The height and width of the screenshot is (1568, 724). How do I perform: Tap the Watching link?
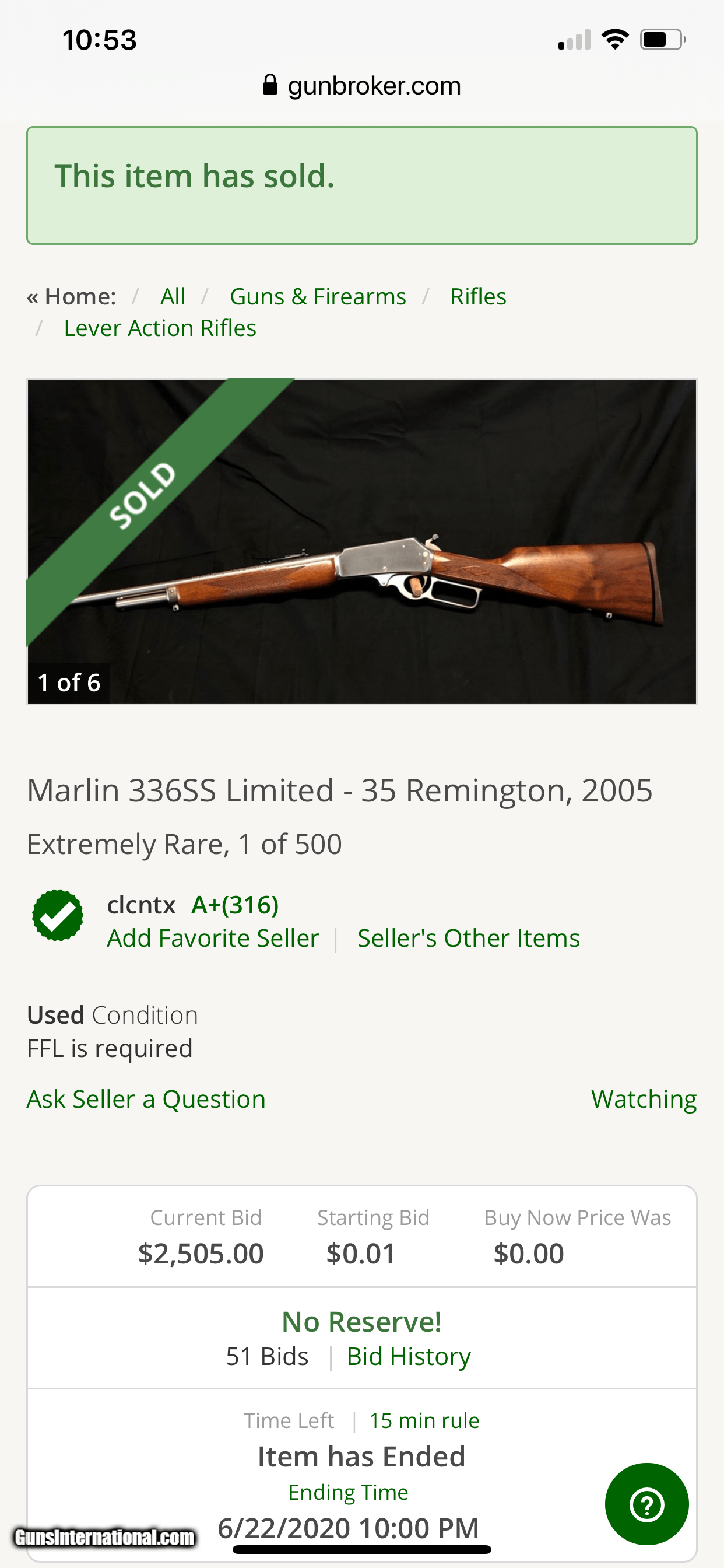pos(644,1100)
